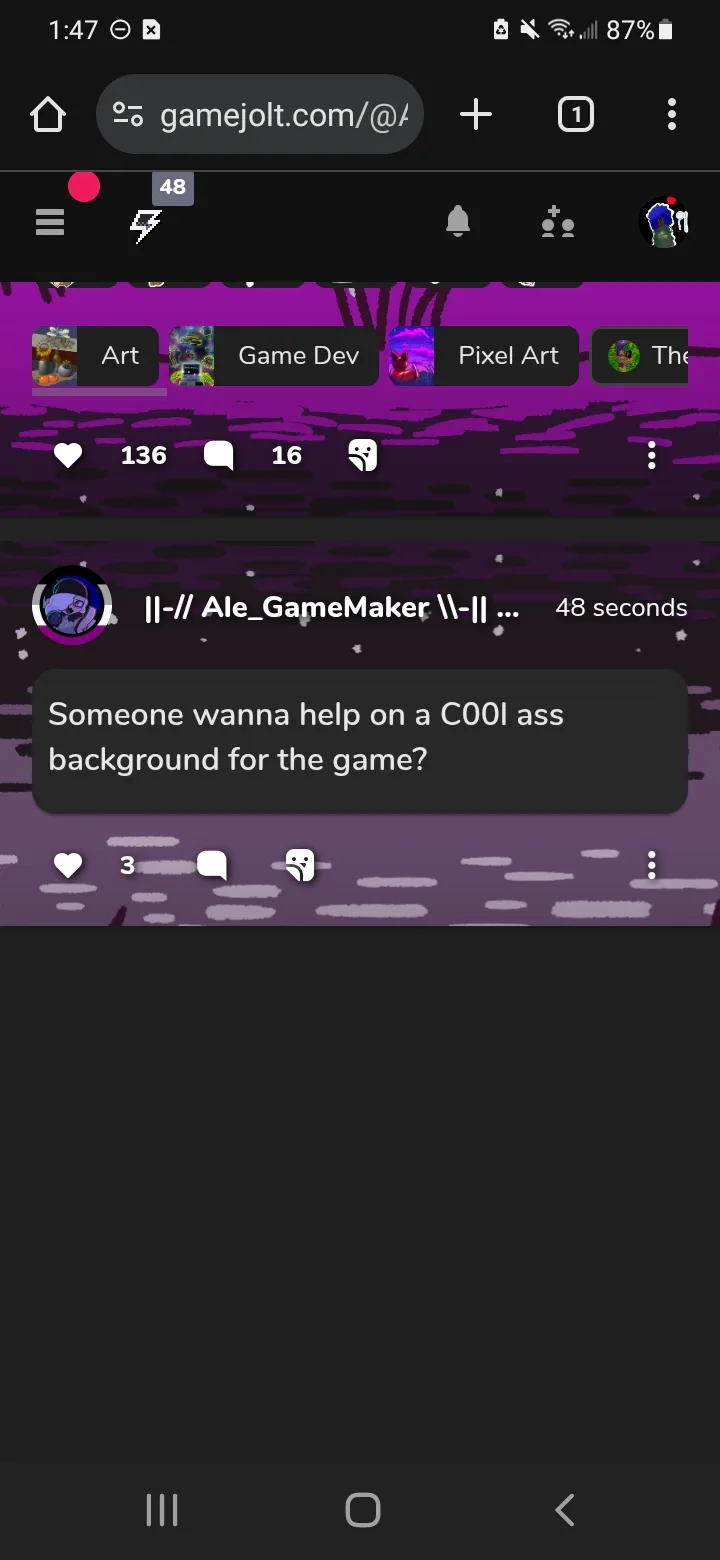Open more options for Ale_GameMaker's post
Image resolution: width=720 pixels, height=1560 pixels.
coord(652,865)
